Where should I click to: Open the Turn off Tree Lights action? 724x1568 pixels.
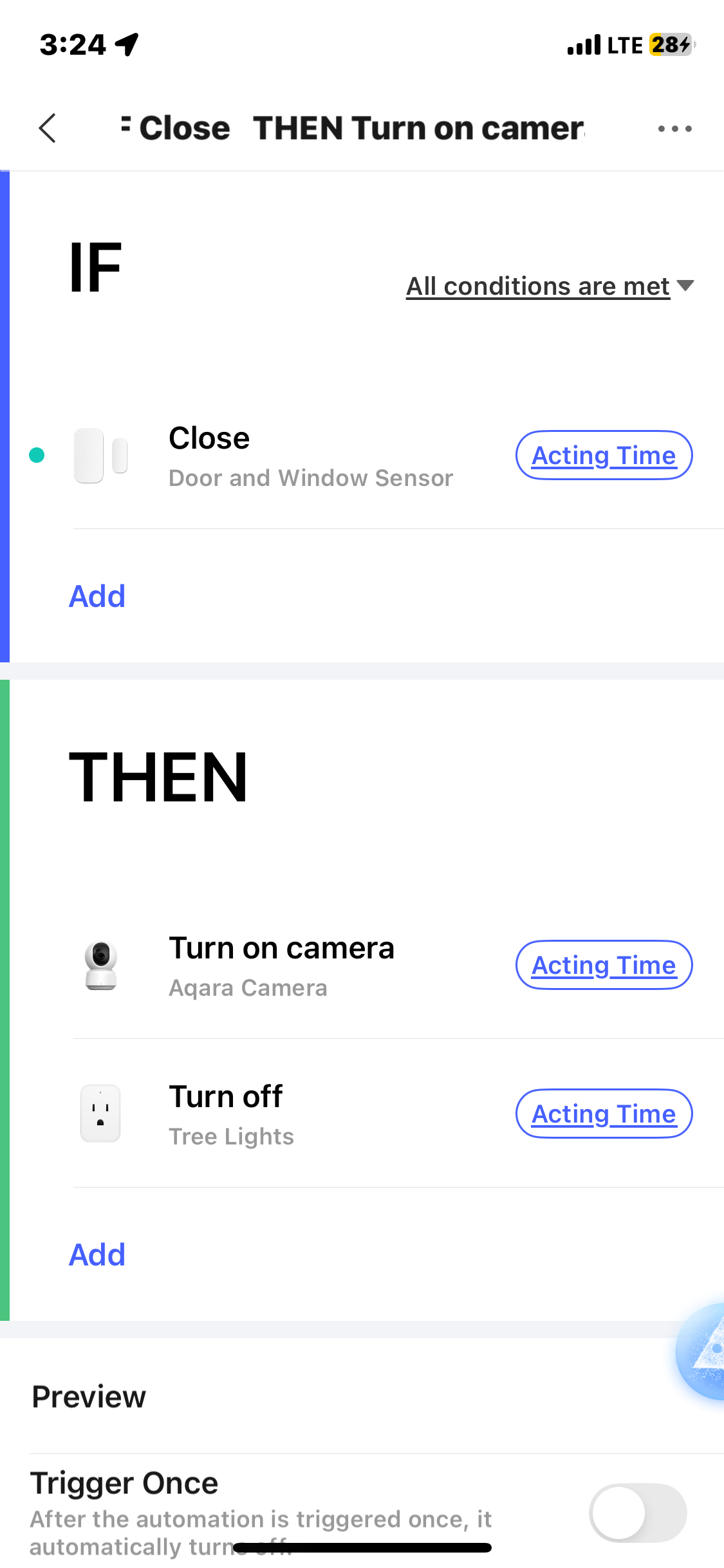[x=232, y=1114]
